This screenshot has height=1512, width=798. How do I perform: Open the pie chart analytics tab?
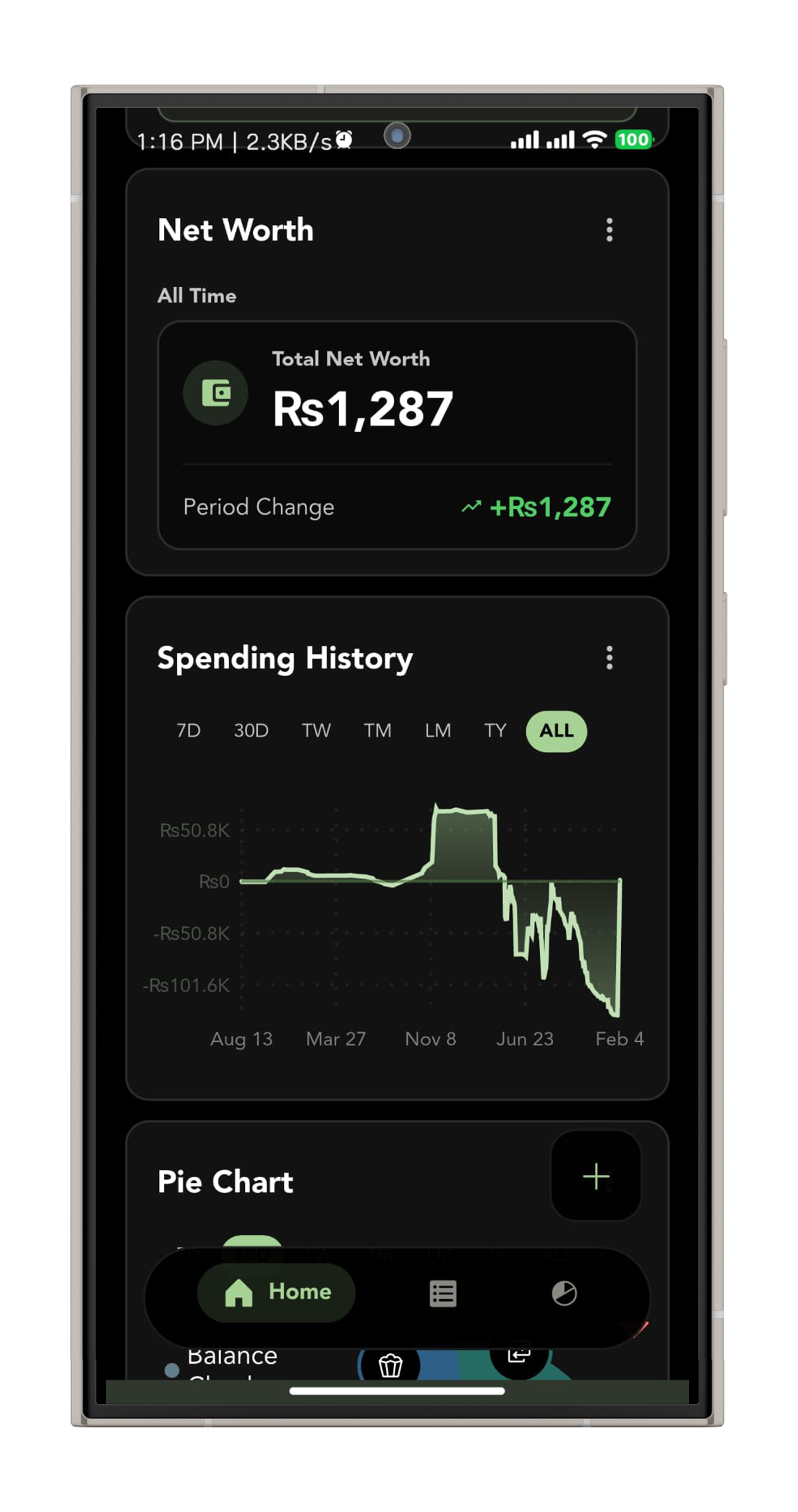coord(564,1293)
